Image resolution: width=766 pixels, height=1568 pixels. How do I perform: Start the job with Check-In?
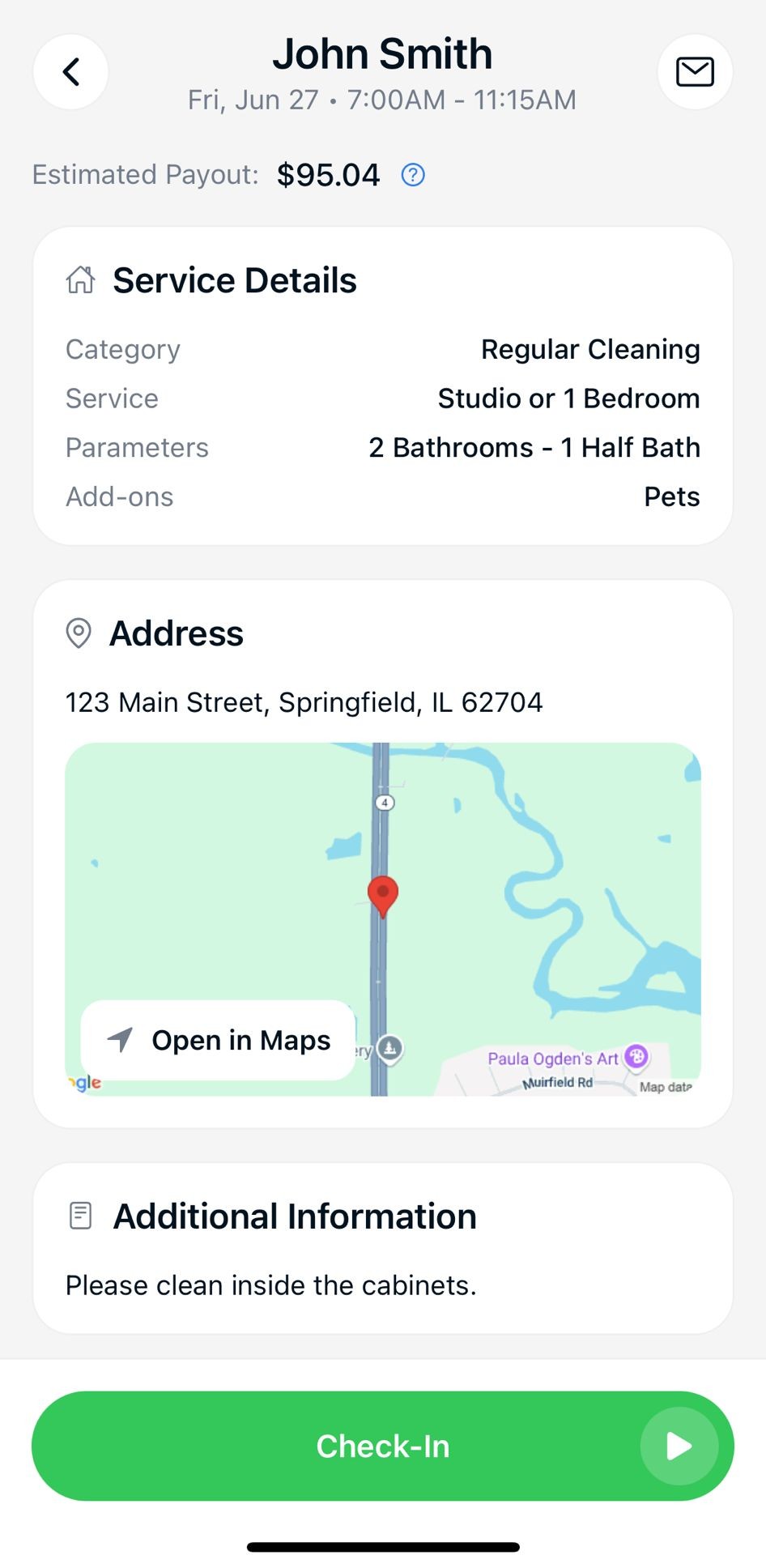pos(382,1446)
